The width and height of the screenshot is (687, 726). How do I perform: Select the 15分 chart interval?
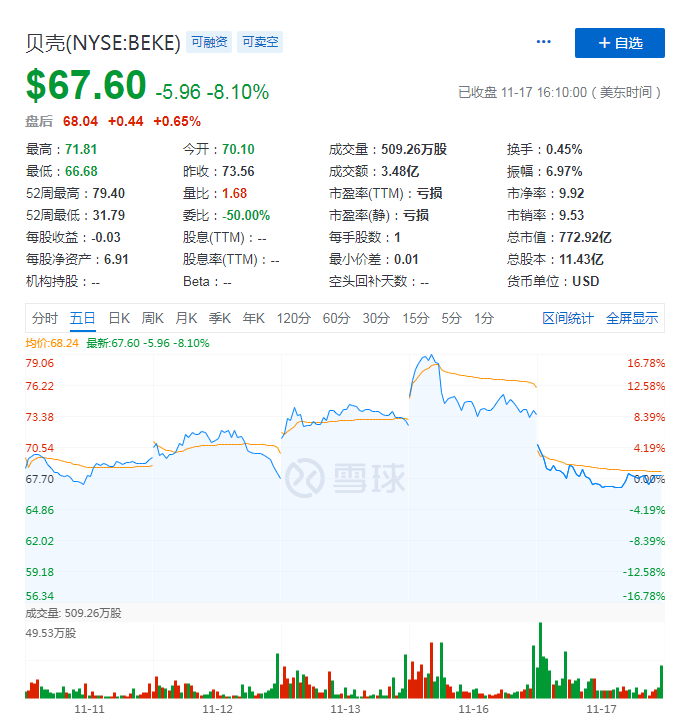click(x=416, y=318)
